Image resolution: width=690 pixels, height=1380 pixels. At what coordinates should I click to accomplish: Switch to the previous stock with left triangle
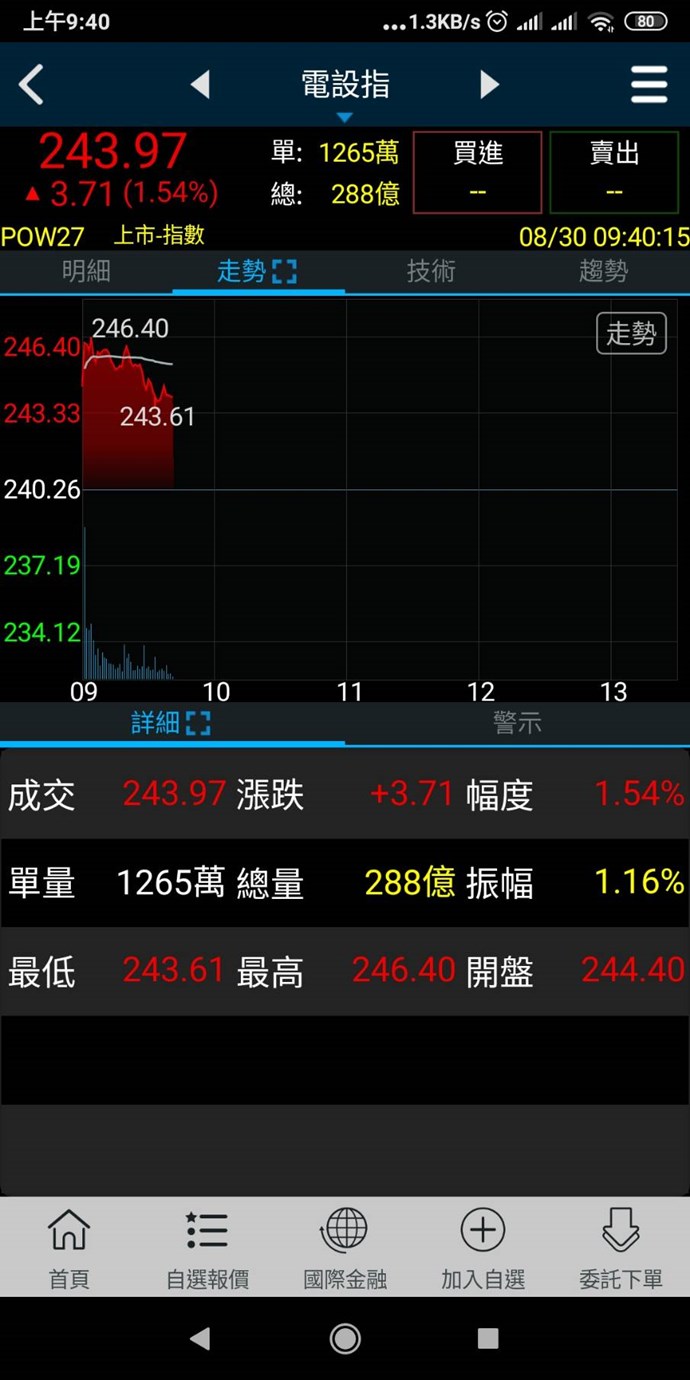pyautogui.click(x=200, y=85)
